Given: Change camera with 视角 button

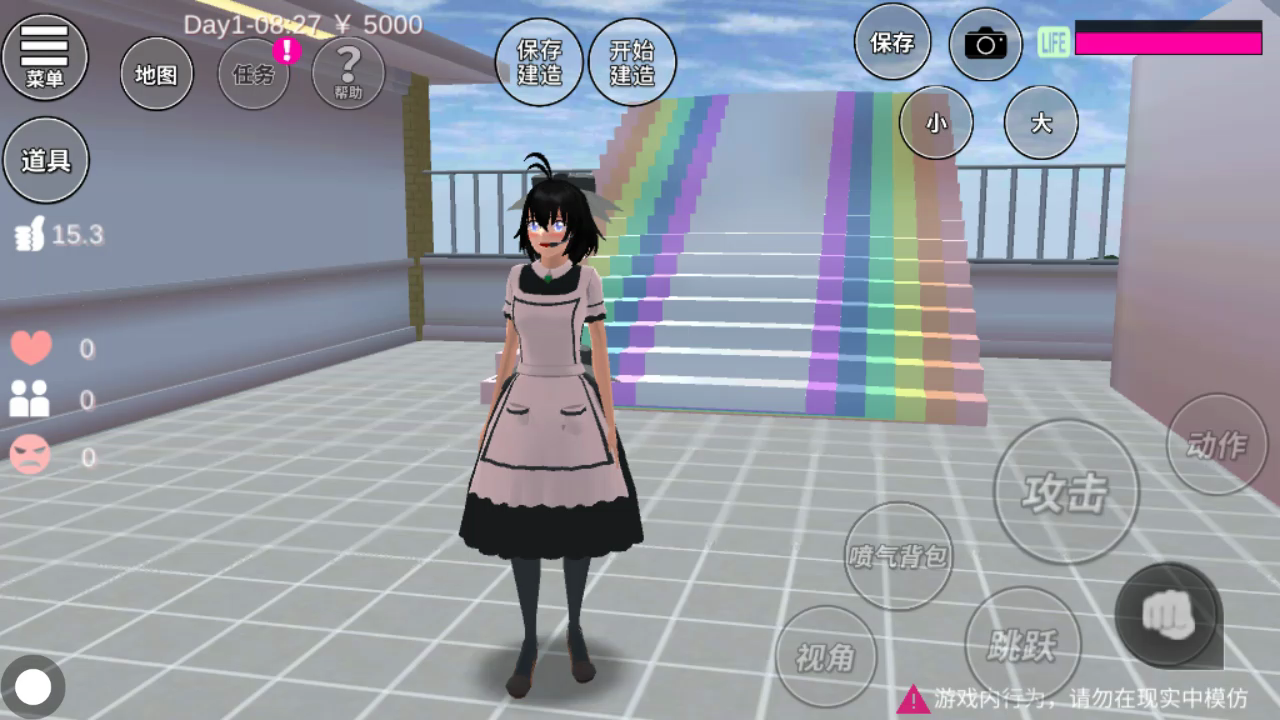Looking at the screenshot, I should coord(826,656).
